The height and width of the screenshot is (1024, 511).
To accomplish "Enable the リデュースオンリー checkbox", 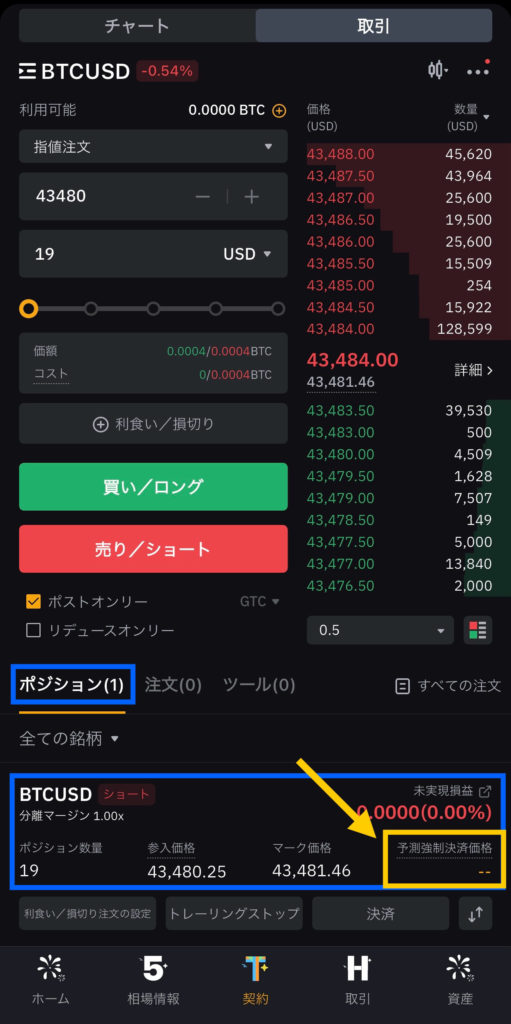I will point(33,630).
